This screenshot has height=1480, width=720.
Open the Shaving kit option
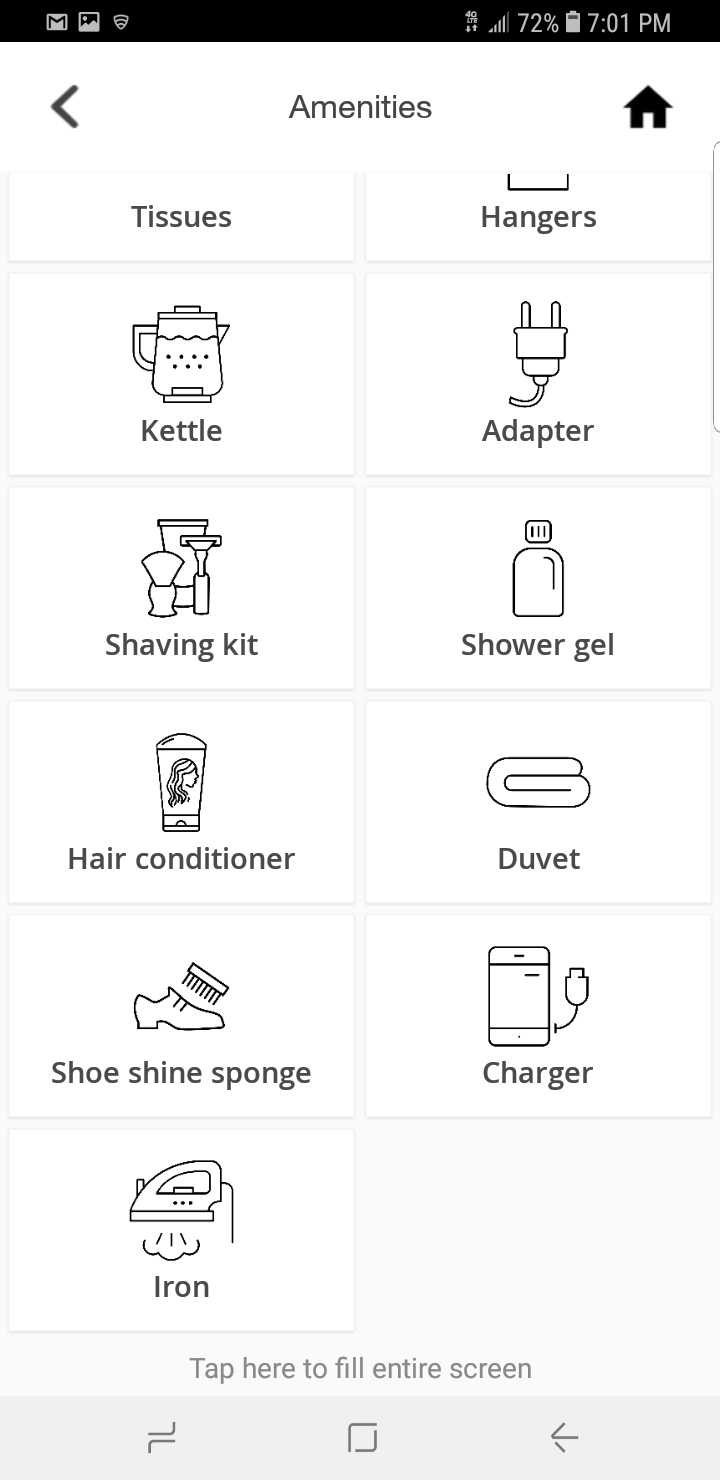[181, 588]
